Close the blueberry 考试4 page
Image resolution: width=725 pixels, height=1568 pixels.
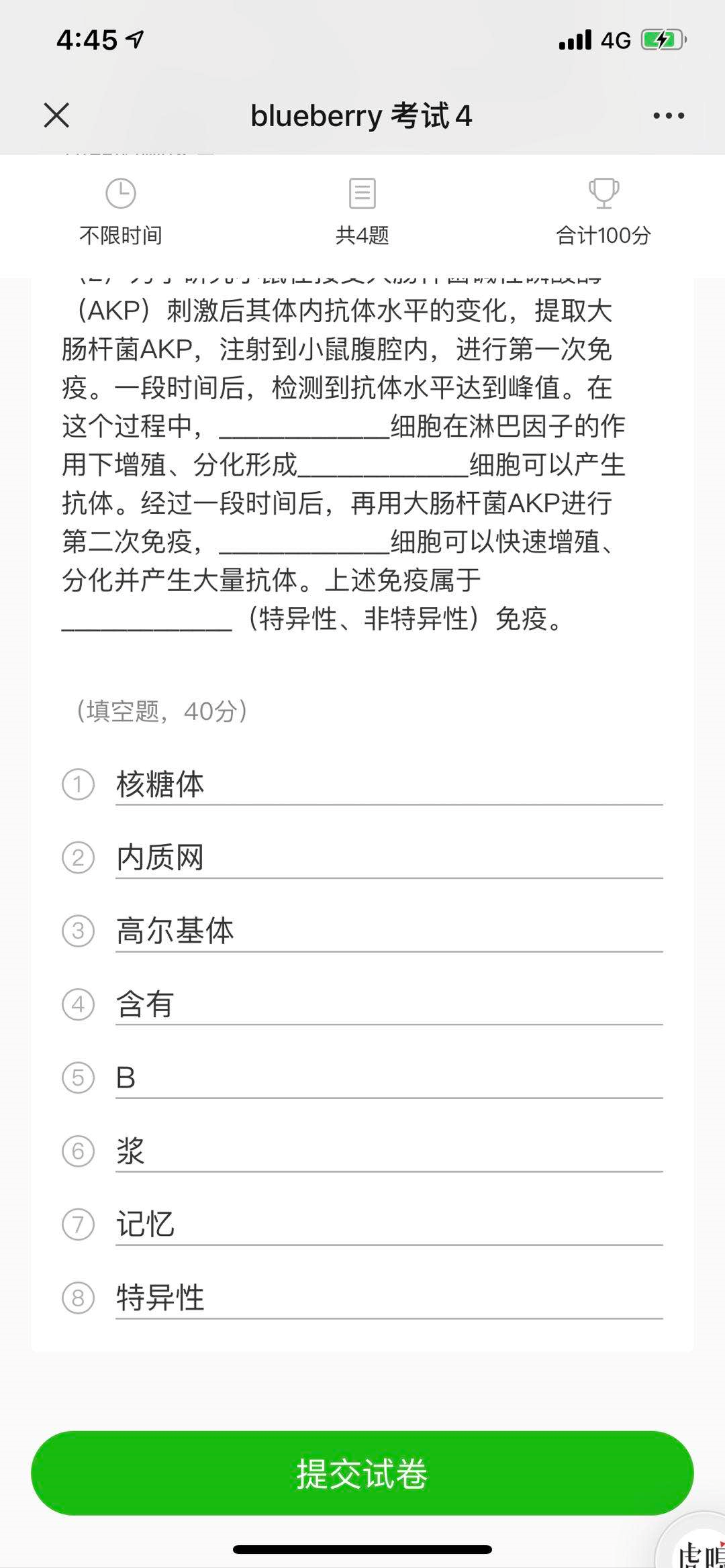point(56,115)
